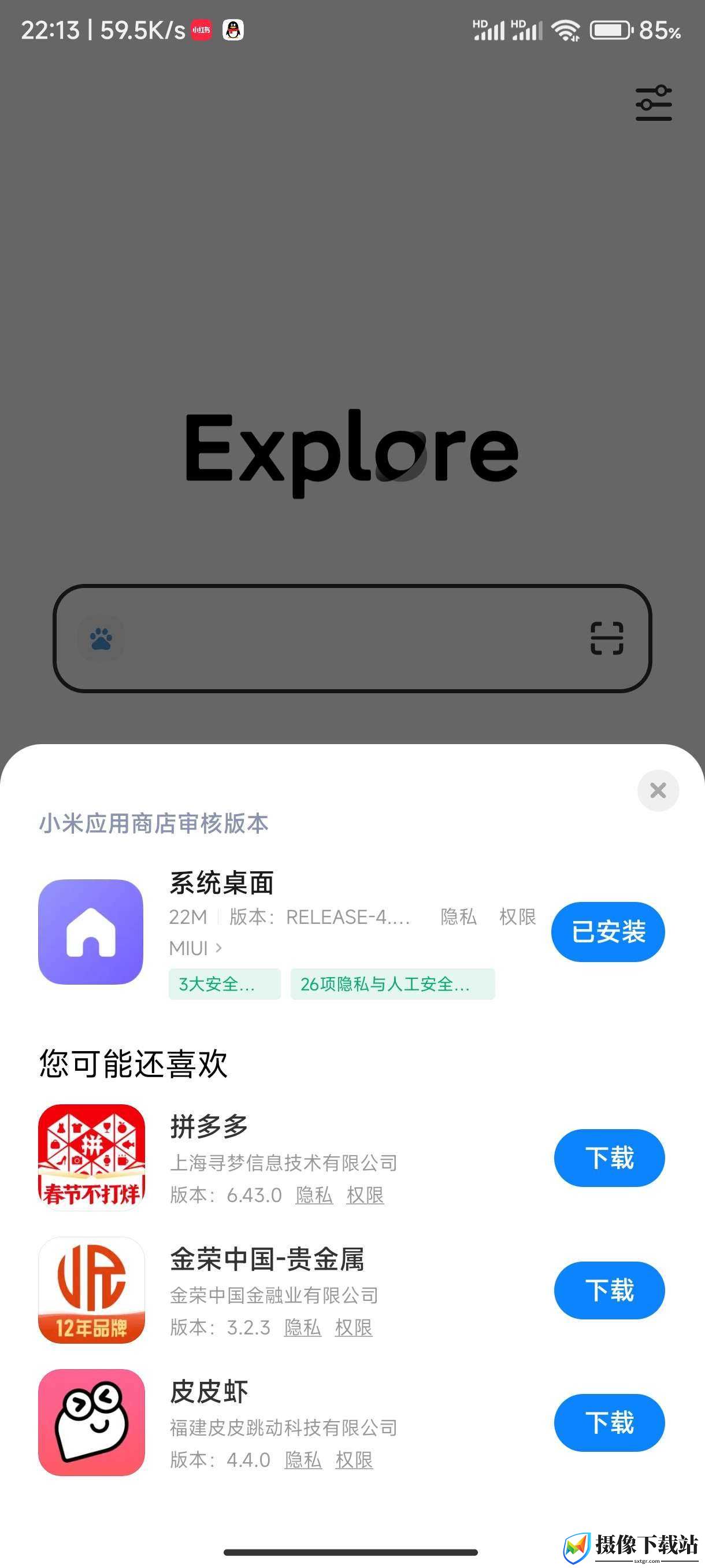The width and height of the screenshot is (705, 1568).
Task: Tap the 3大安全 tag
Action: point(224,983)
